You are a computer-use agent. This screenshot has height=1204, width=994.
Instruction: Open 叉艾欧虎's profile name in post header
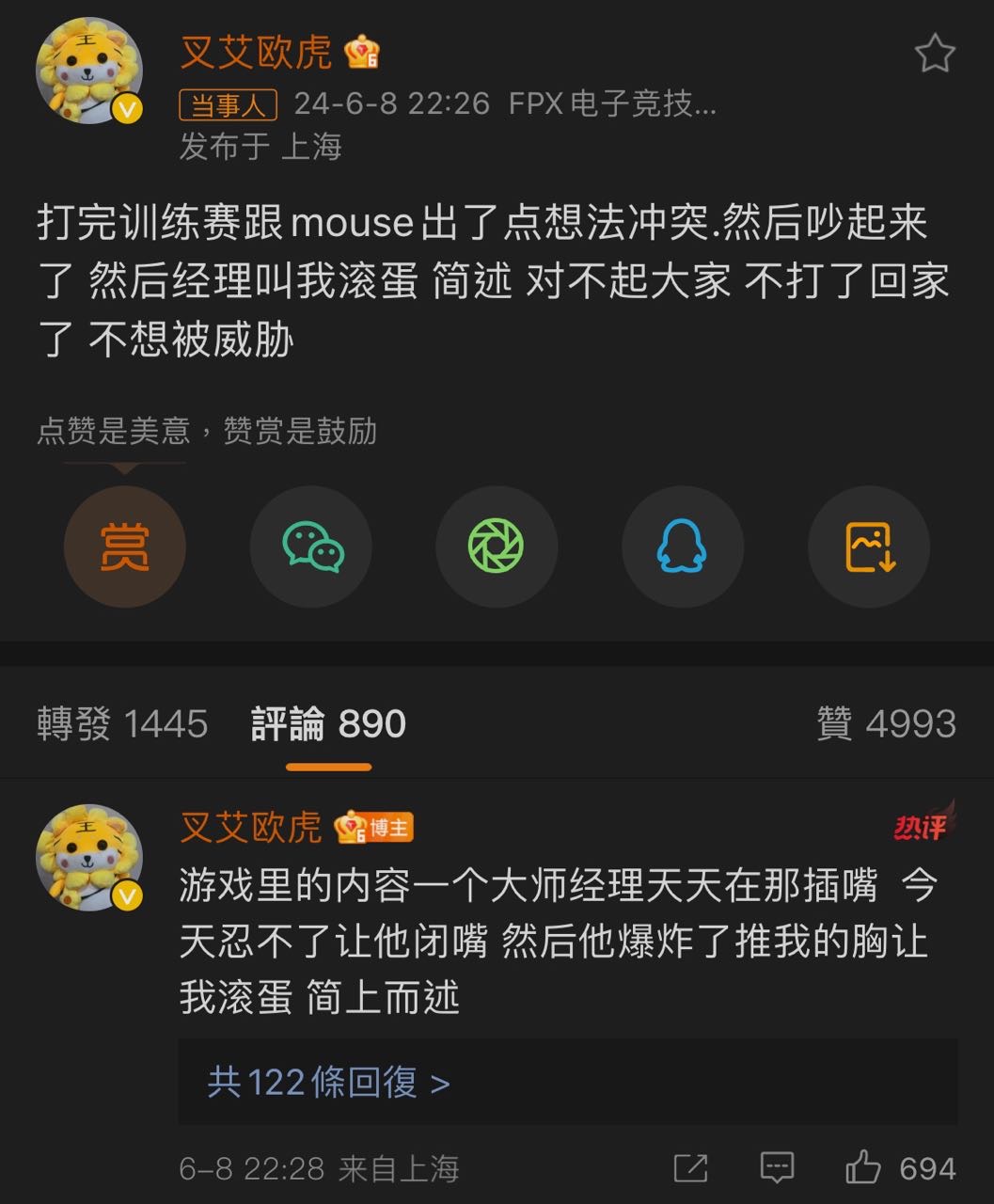pyautogui.click(x=256, y=52)
